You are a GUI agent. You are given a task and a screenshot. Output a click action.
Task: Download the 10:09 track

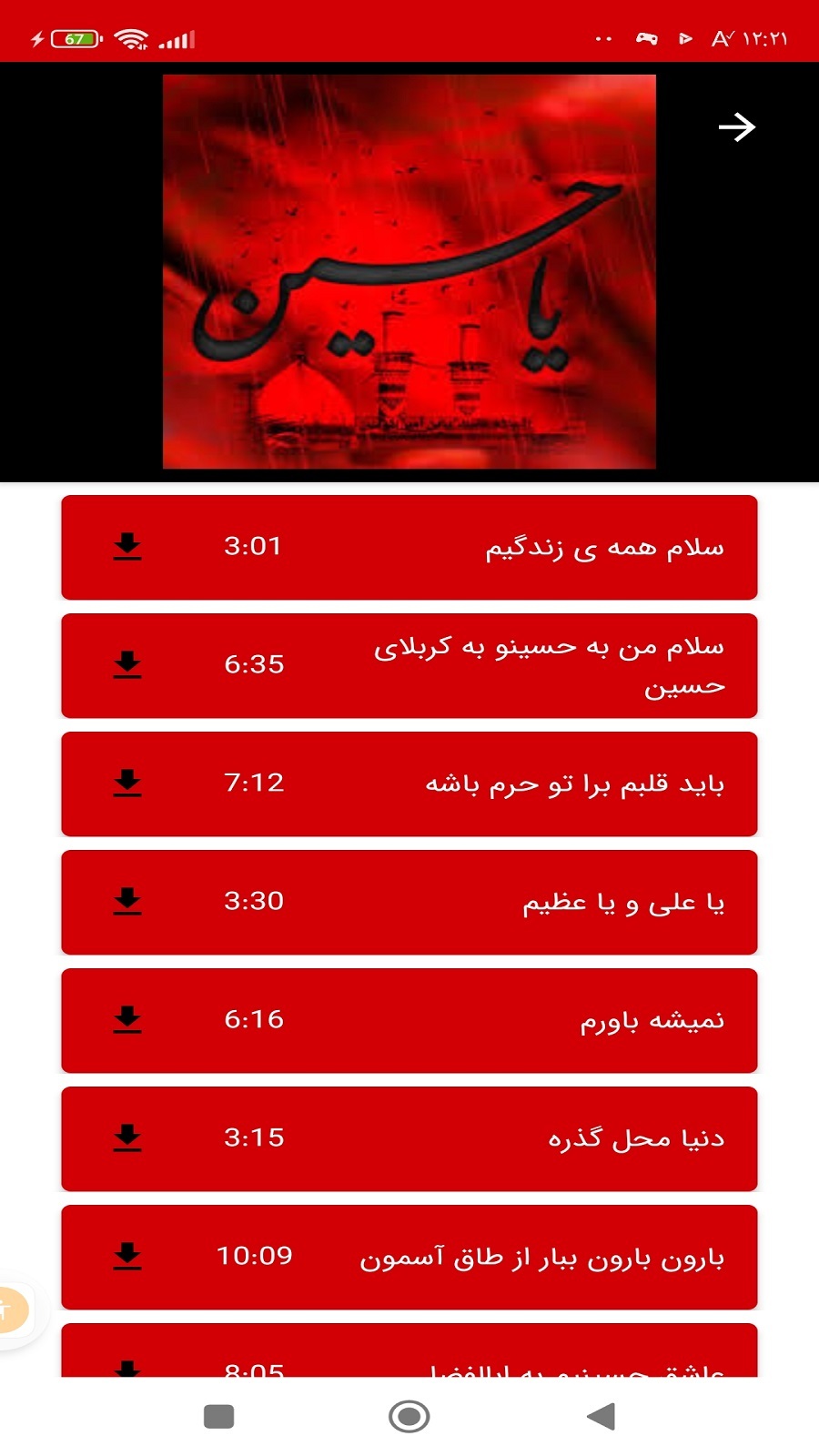pos(127,1256)
